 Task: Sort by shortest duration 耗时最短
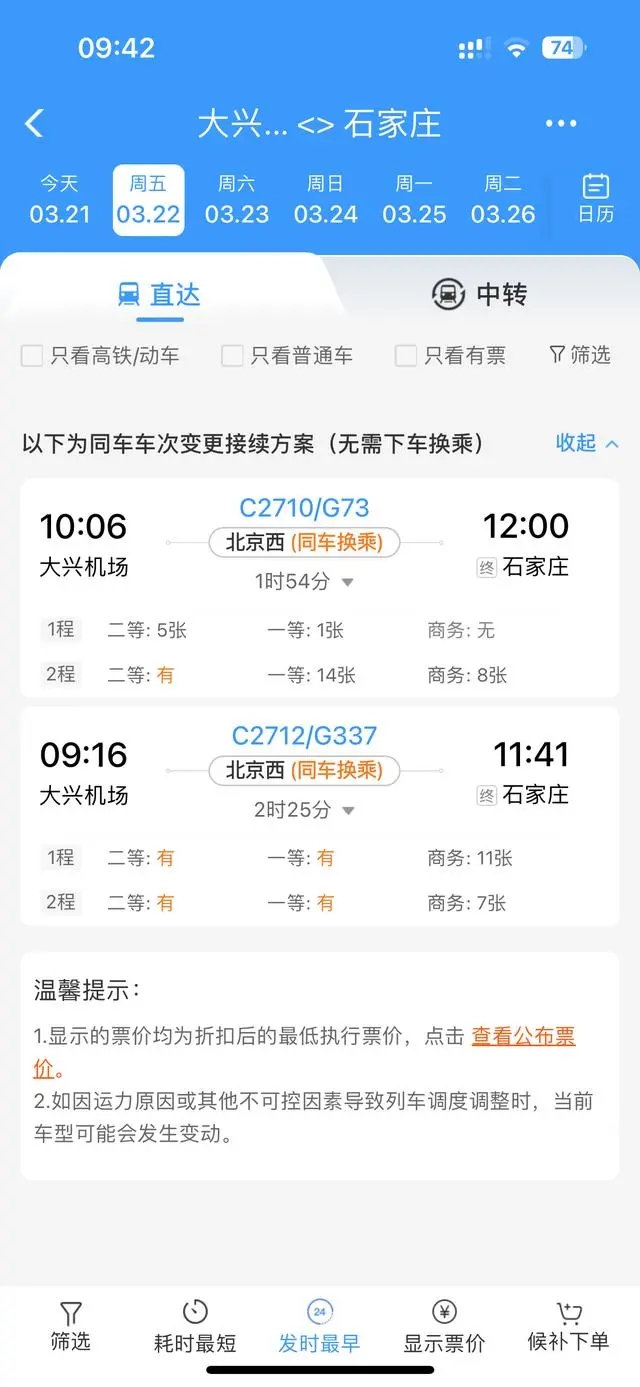tap(195, 1326)
